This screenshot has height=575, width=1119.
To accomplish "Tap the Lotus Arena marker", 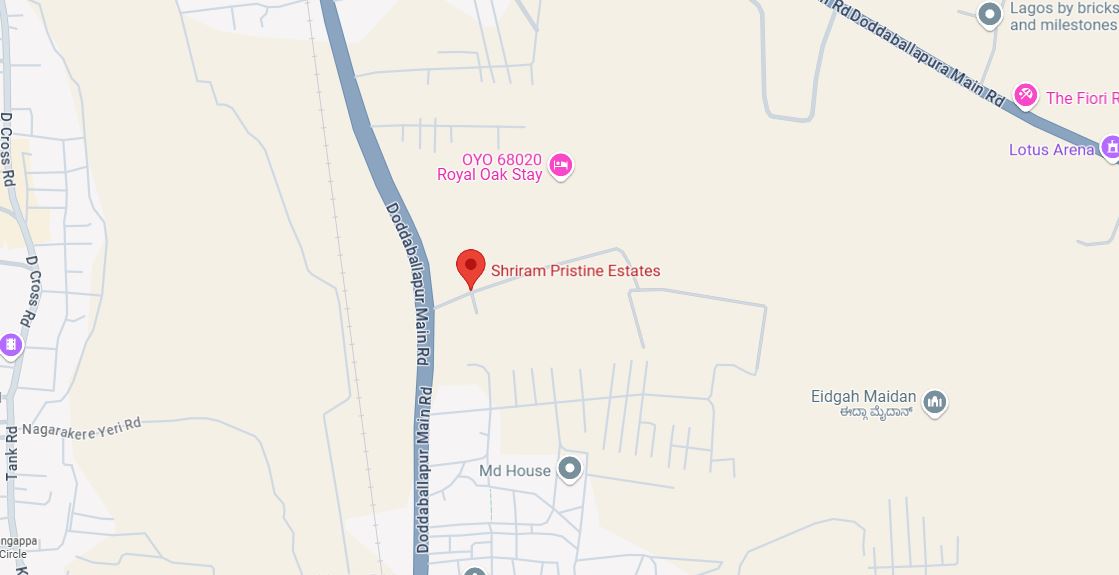I will pyautogui.click(x=1109, y=149).
